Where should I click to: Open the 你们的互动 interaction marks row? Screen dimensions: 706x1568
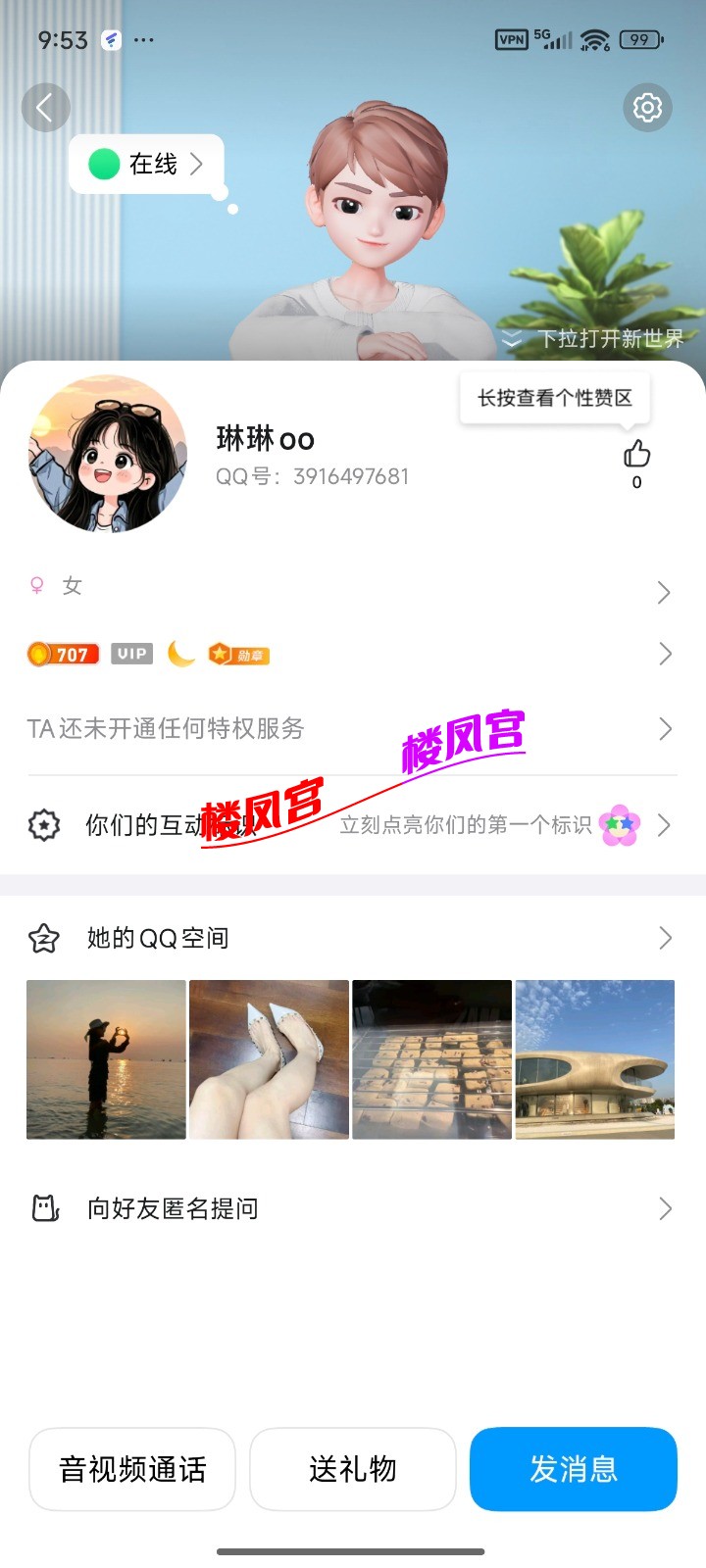(x=353, y=825)
